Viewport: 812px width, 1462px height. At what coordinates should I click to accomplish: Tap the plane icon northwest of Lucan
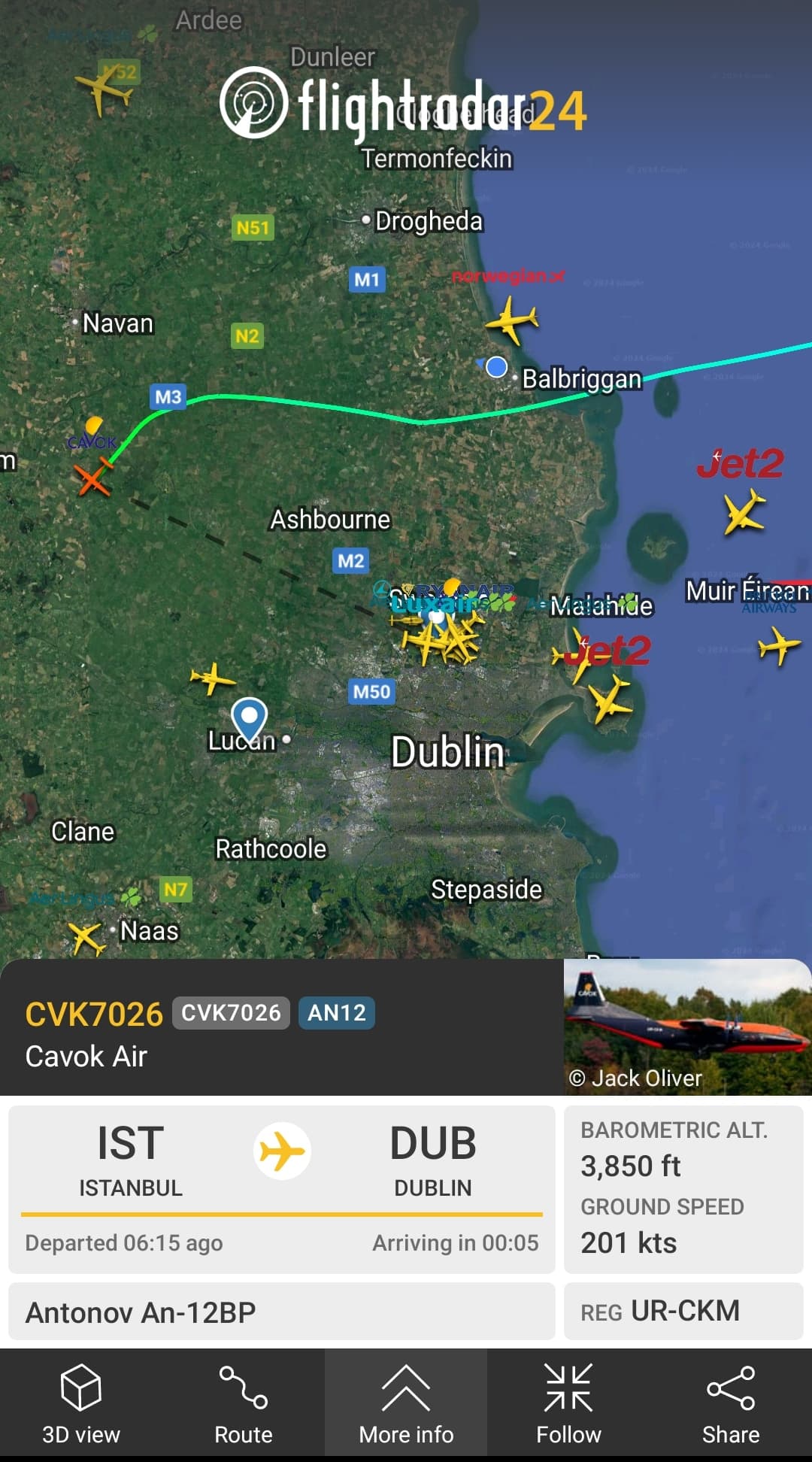click(213, 678)
